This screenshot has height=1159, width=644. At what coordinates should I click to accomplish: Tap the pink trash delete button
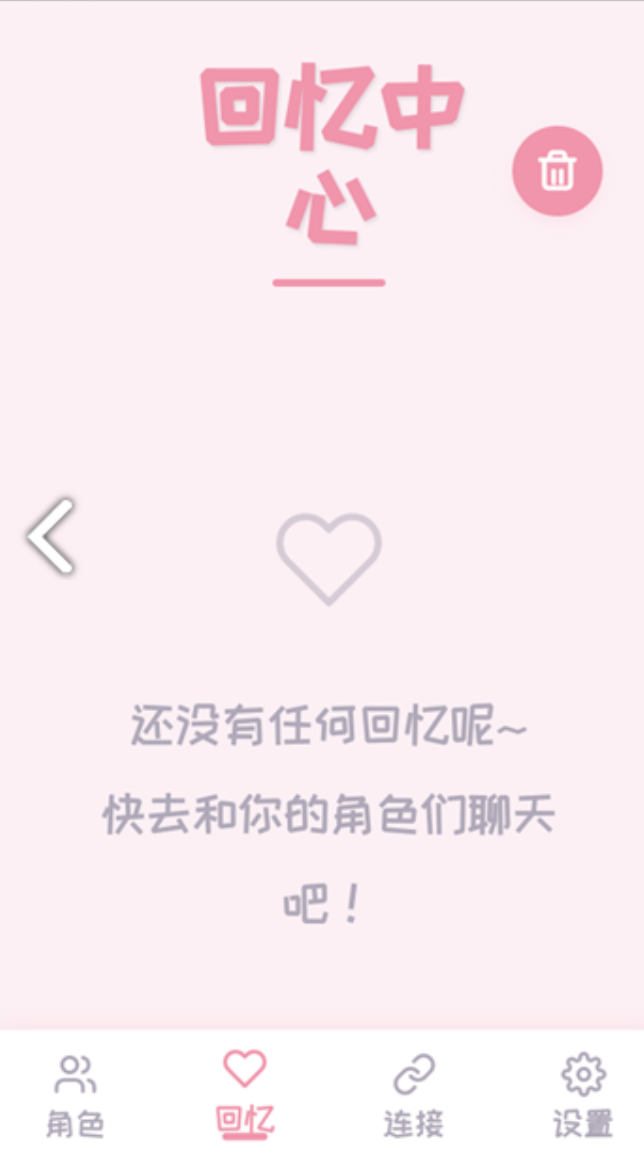coord(557,171)
